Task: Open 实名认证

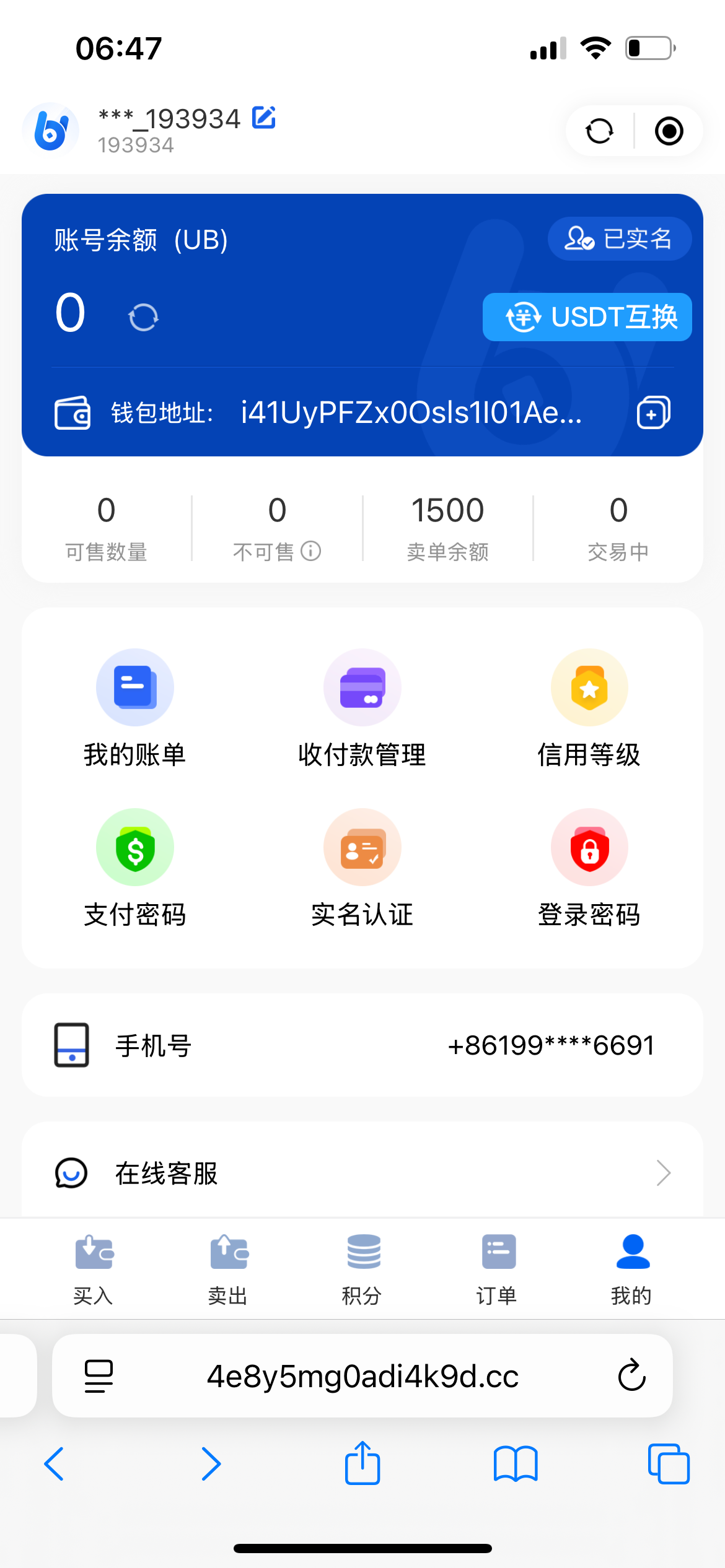Action: [362, 868]
